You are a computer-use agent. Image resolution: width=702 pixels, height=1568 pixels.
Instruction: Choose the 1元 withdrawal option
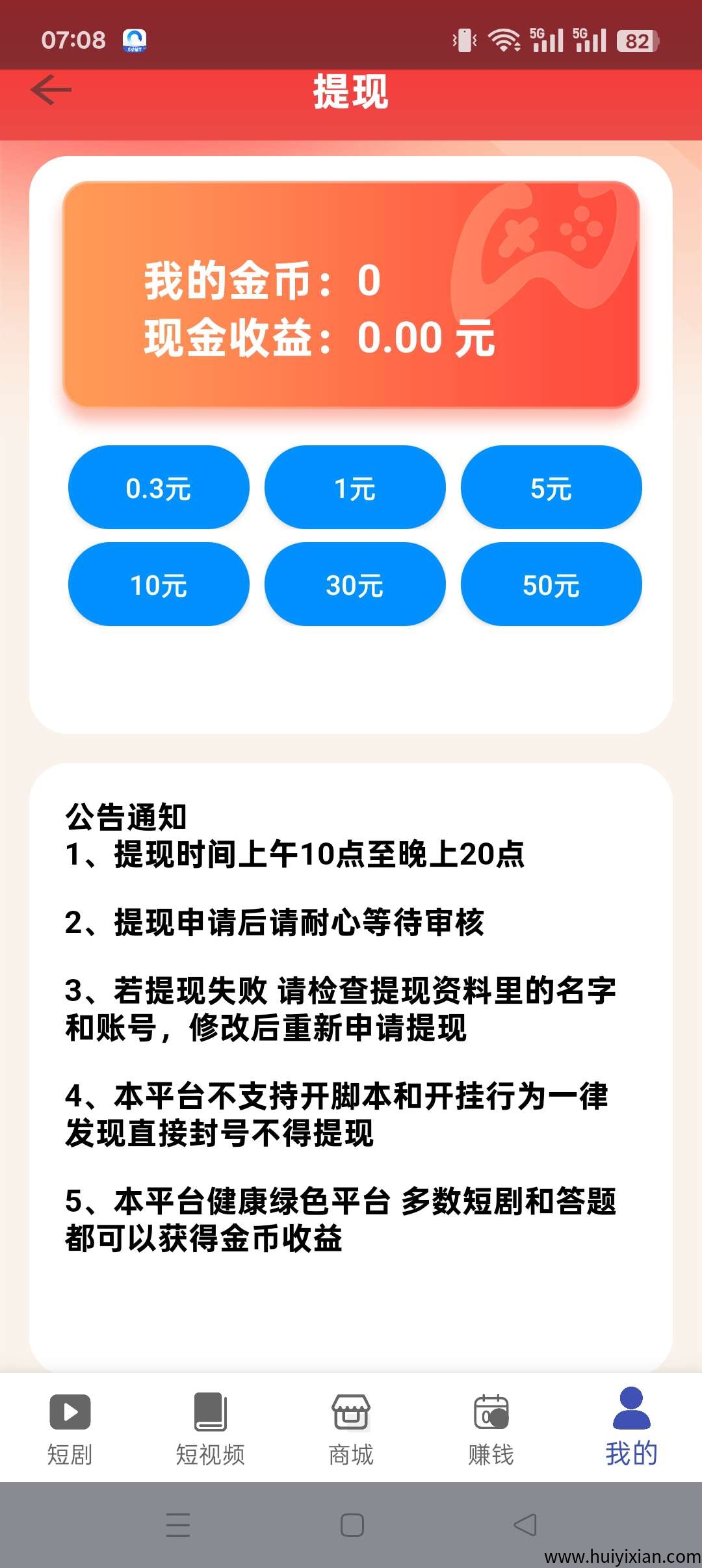(355, 488)
